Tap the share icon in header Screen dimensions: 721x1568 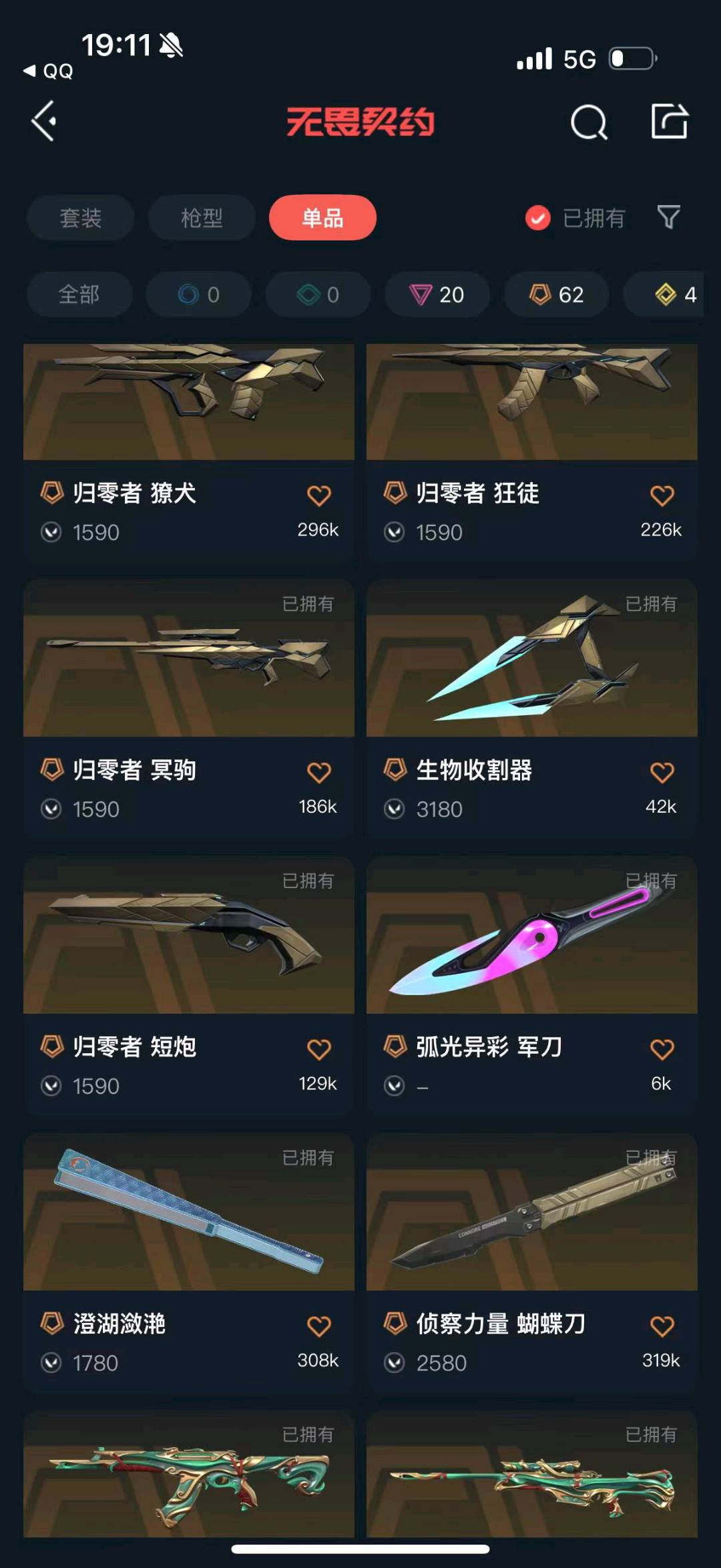pos(669,122)
